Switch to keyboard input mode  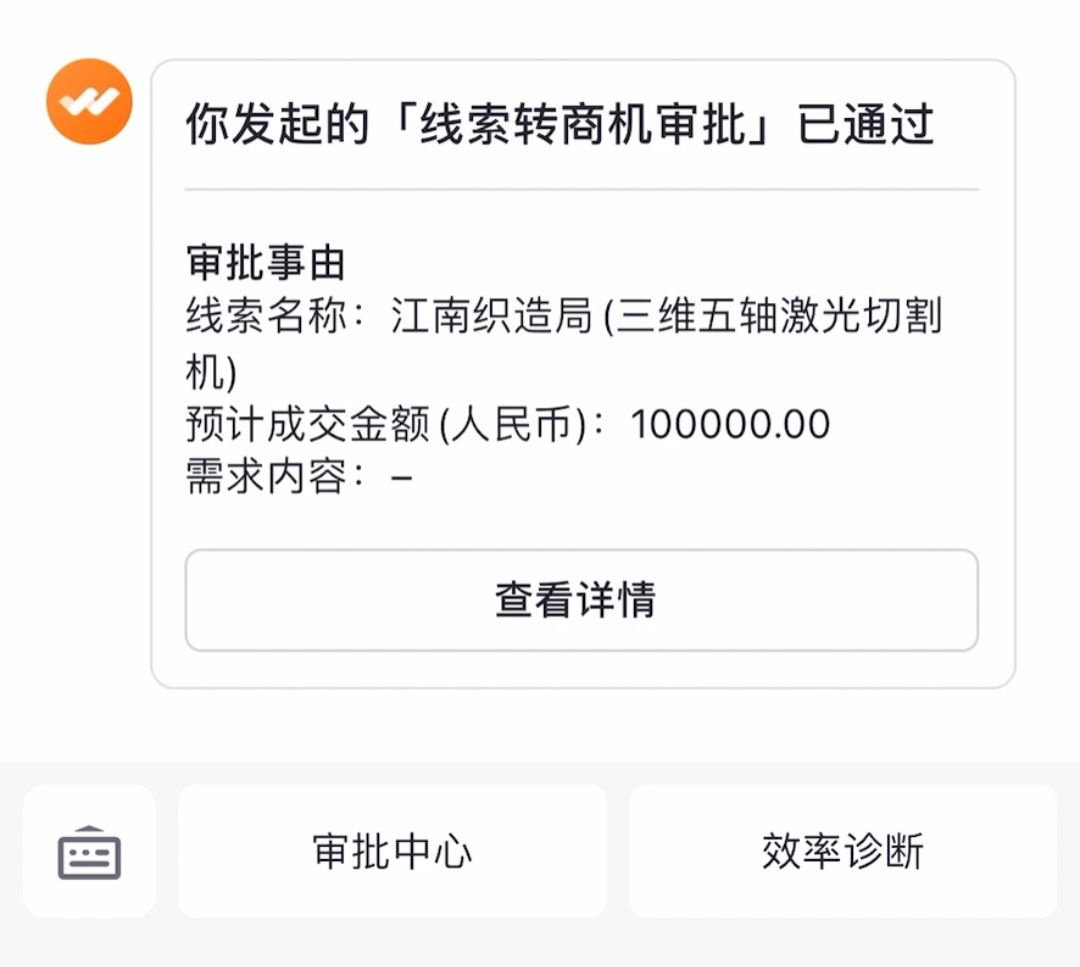coord(89,852)
